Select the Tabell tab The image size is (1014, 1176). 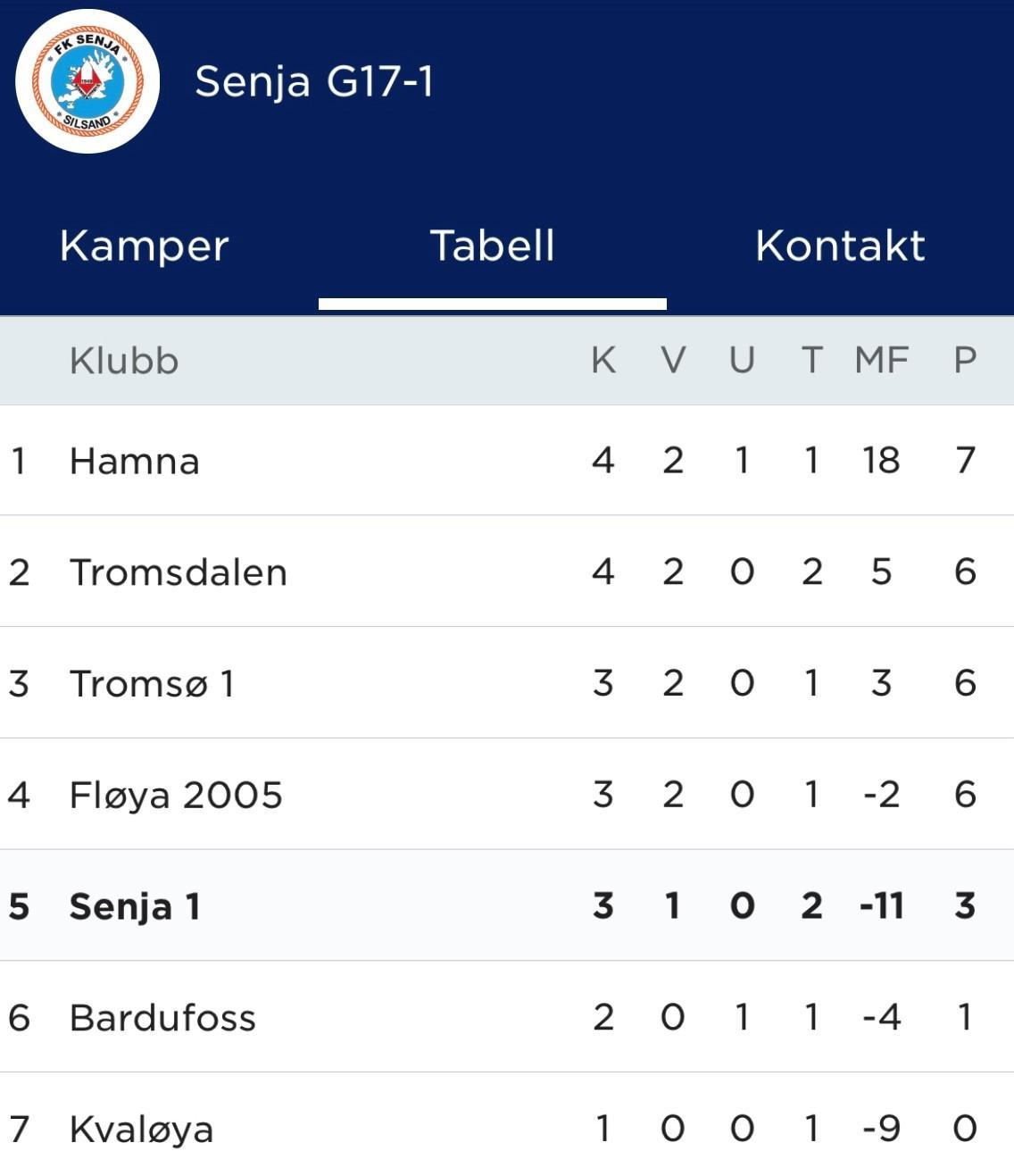click(493, 246)
